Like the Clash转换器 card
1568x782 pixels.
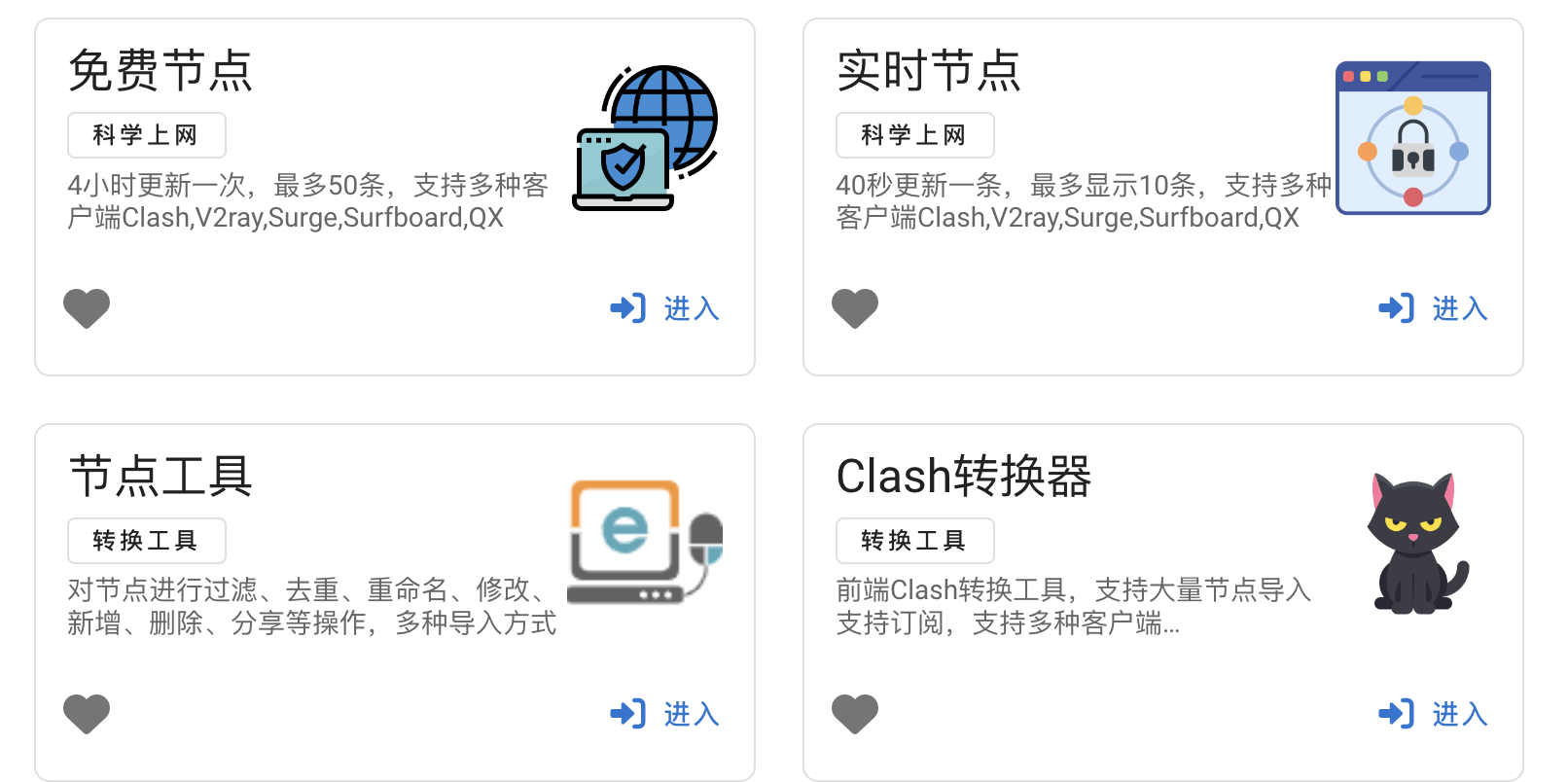coord(855,714)
